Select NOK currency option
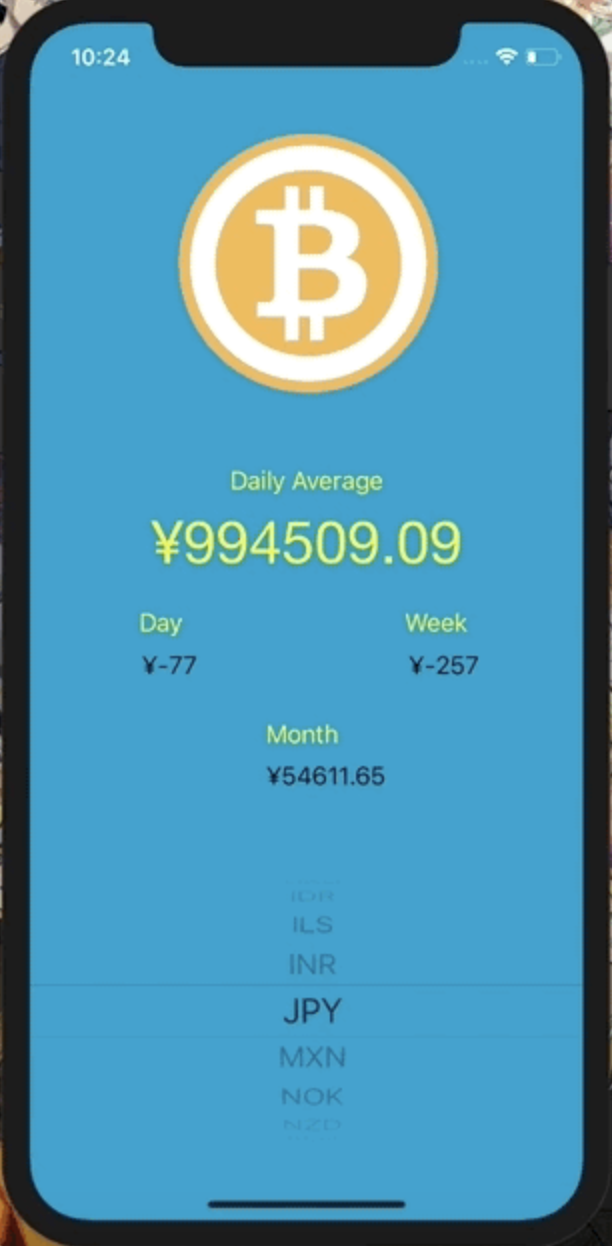 pos(312,1097)
